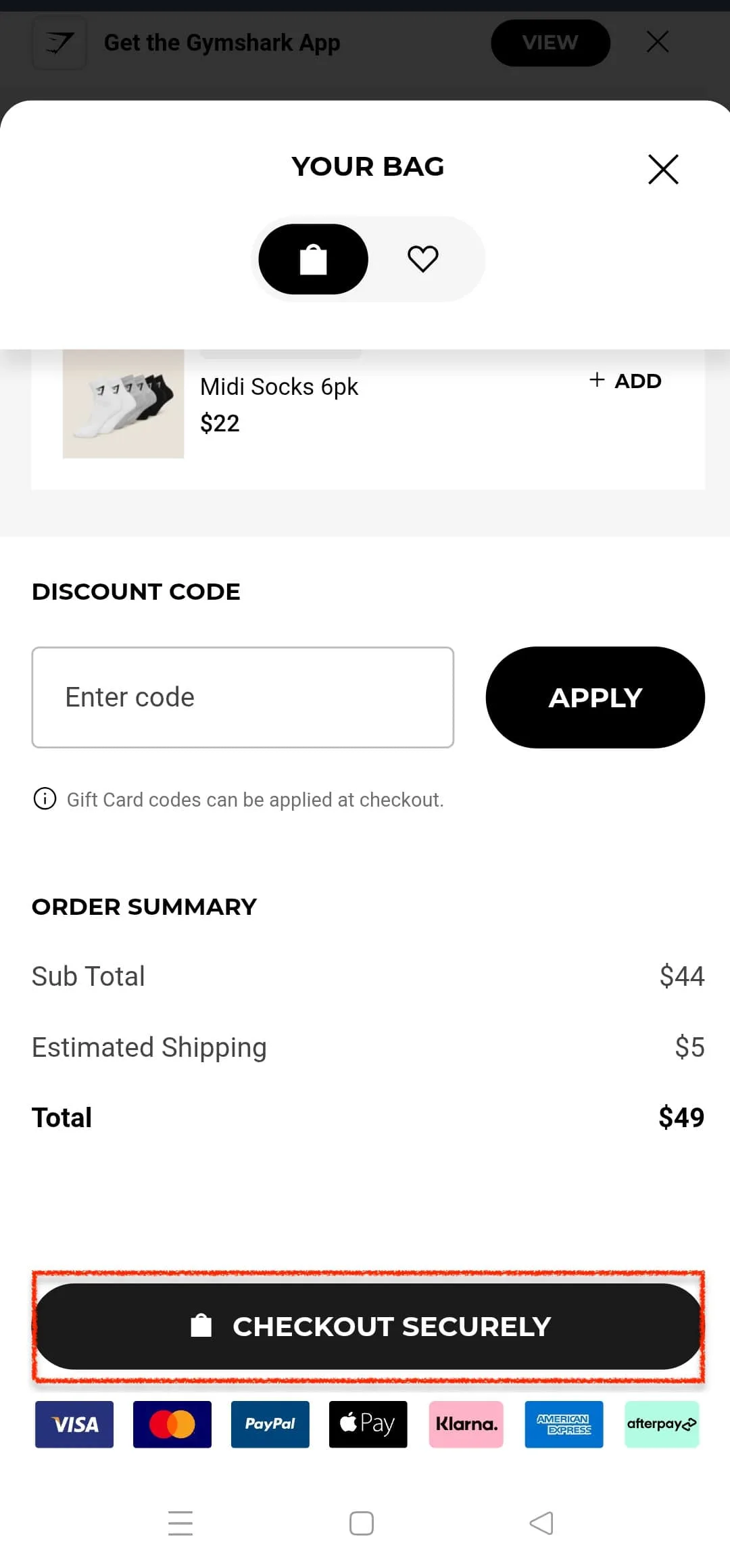Image resolution: width=730 pixels, height=1568 pixels.
Task: Choose PayPal as a payment method
Action: 270,1424
